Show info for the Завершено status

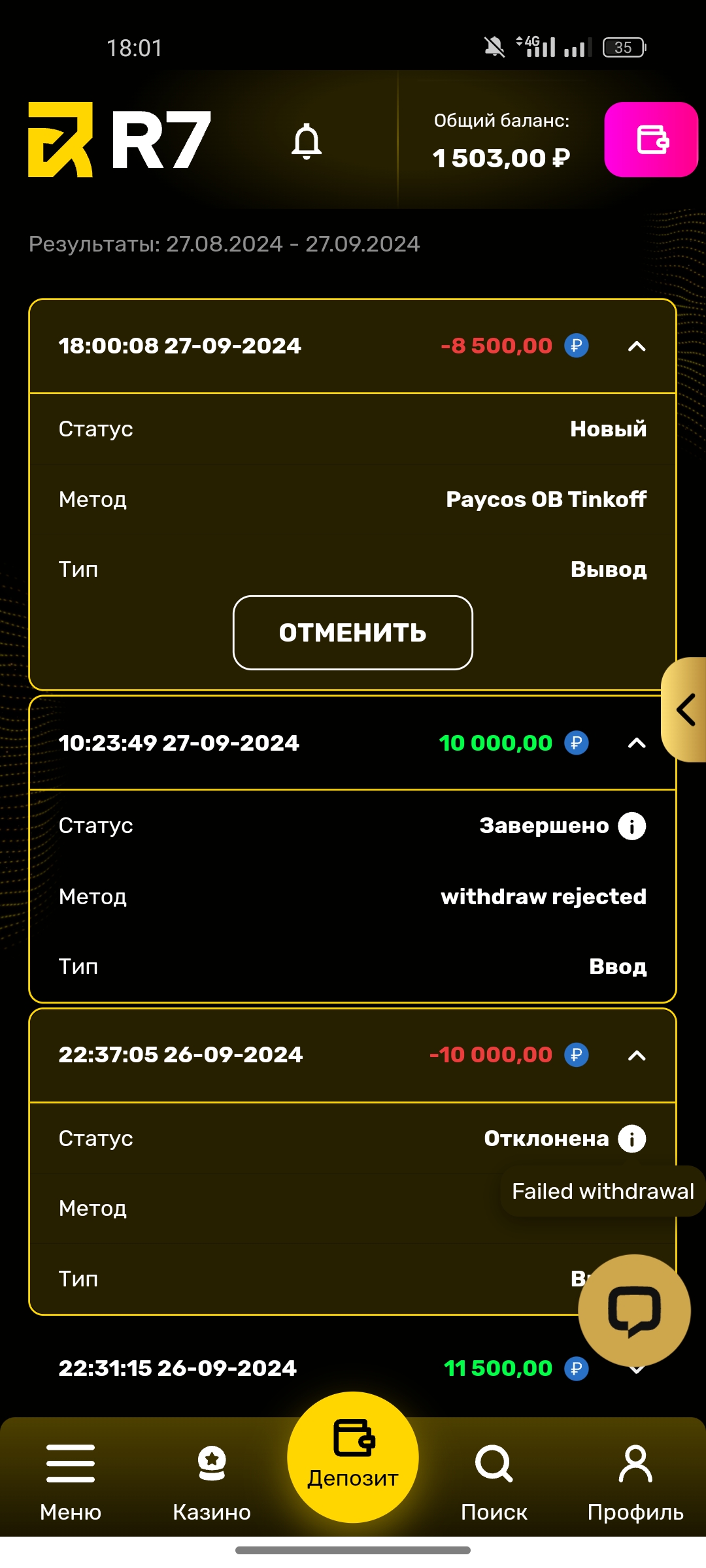632,826
